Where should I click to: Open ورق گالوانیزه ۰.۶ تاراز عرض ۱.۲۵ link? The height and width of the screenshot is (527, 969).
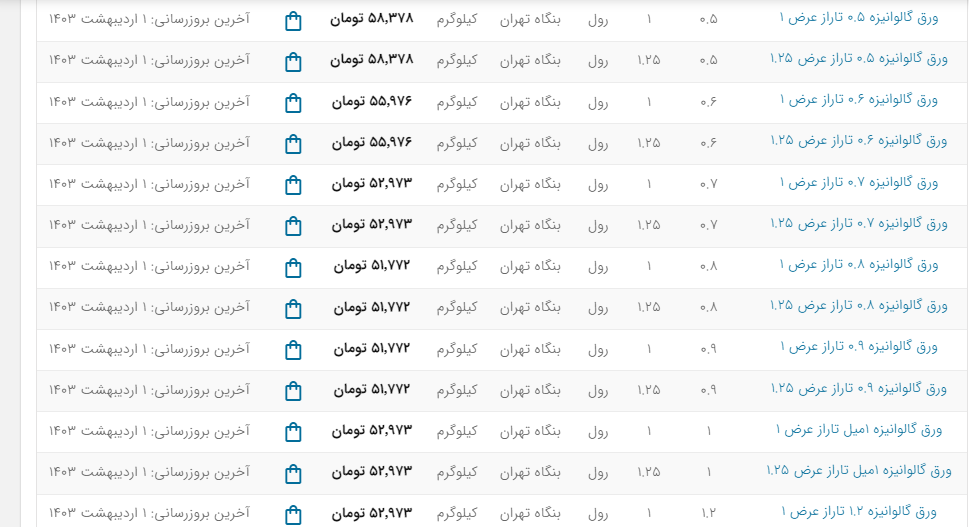pyautogui.click(x=859, y=141)
